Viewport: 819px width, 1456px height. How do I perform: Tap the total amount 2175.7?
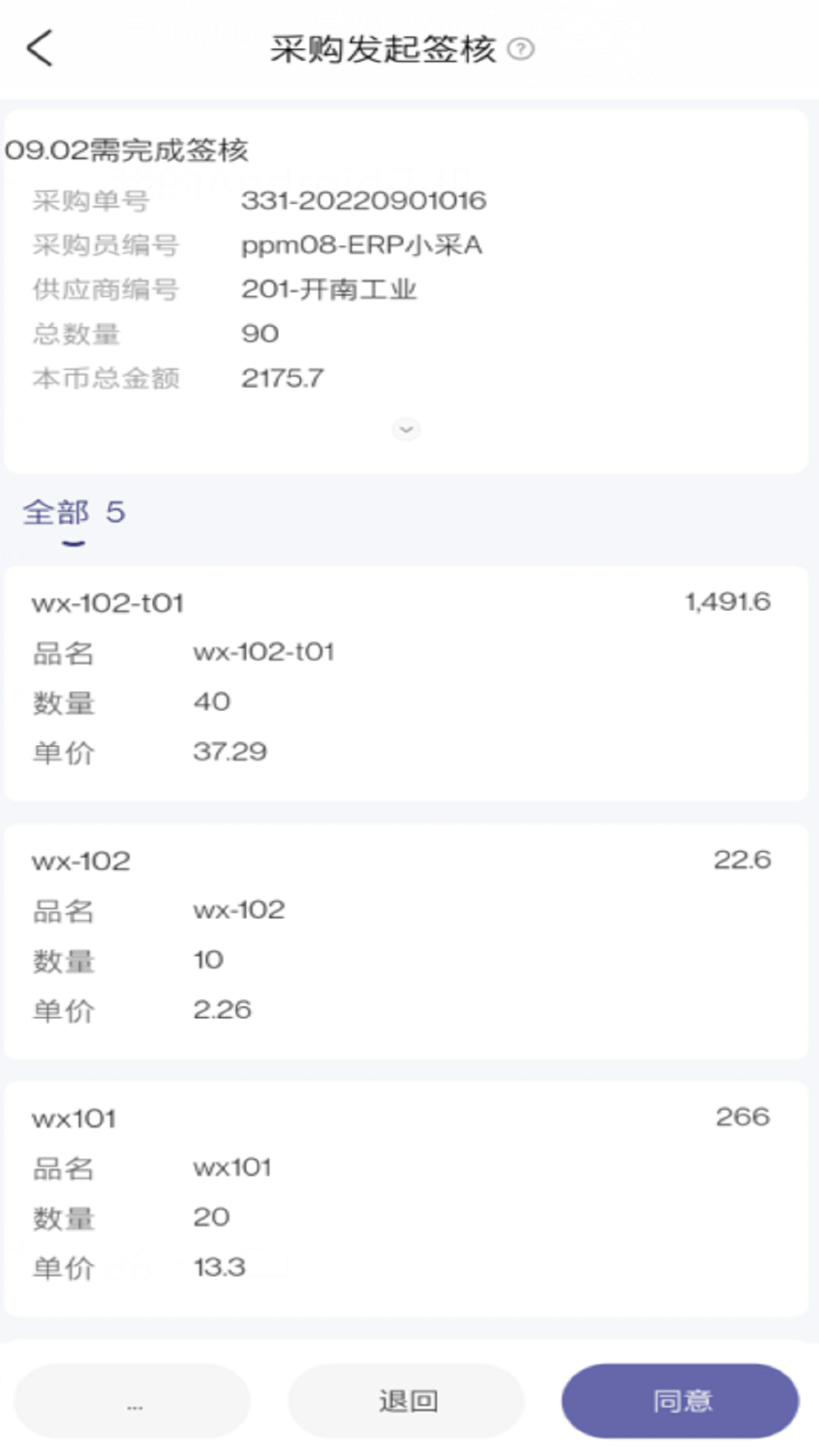(282, 377)
